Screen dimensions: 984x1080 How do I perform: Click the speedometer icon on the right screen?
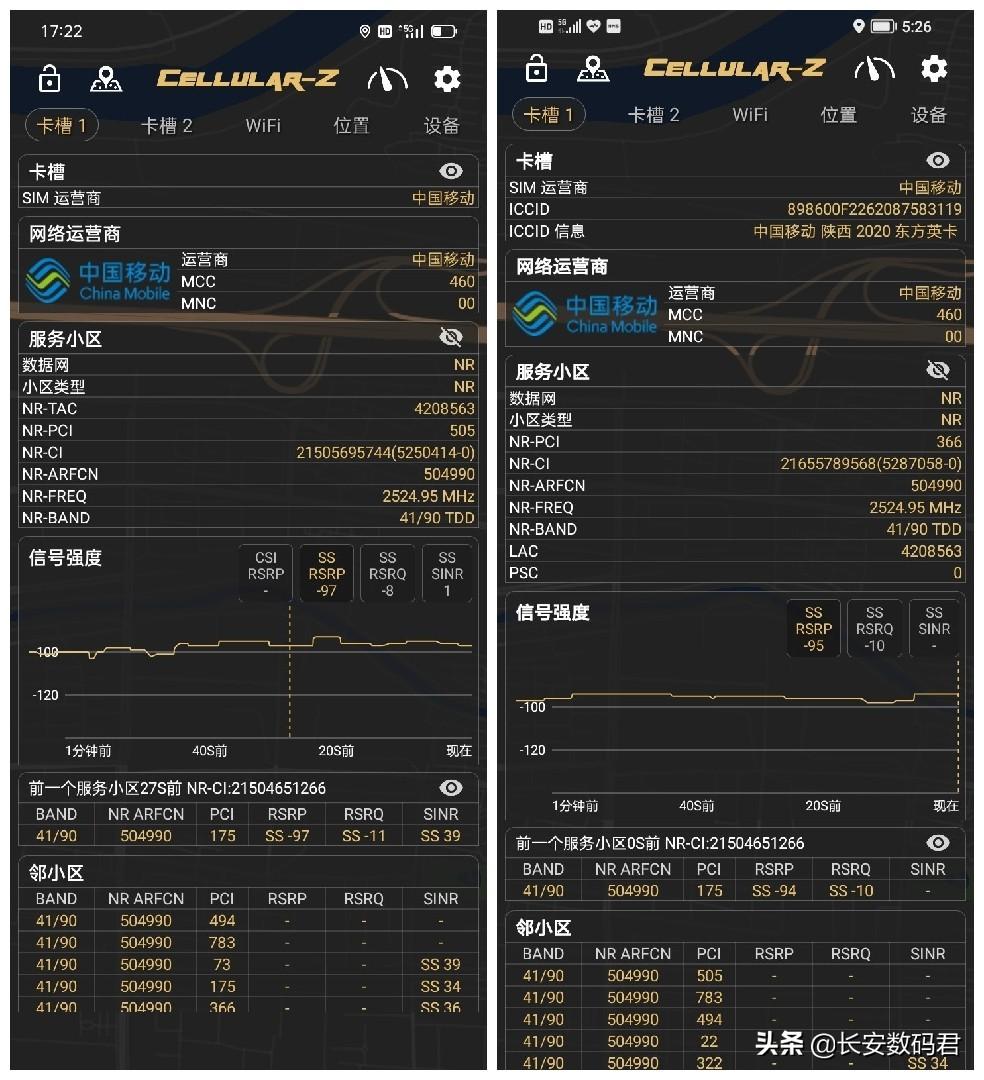[877, 68]
